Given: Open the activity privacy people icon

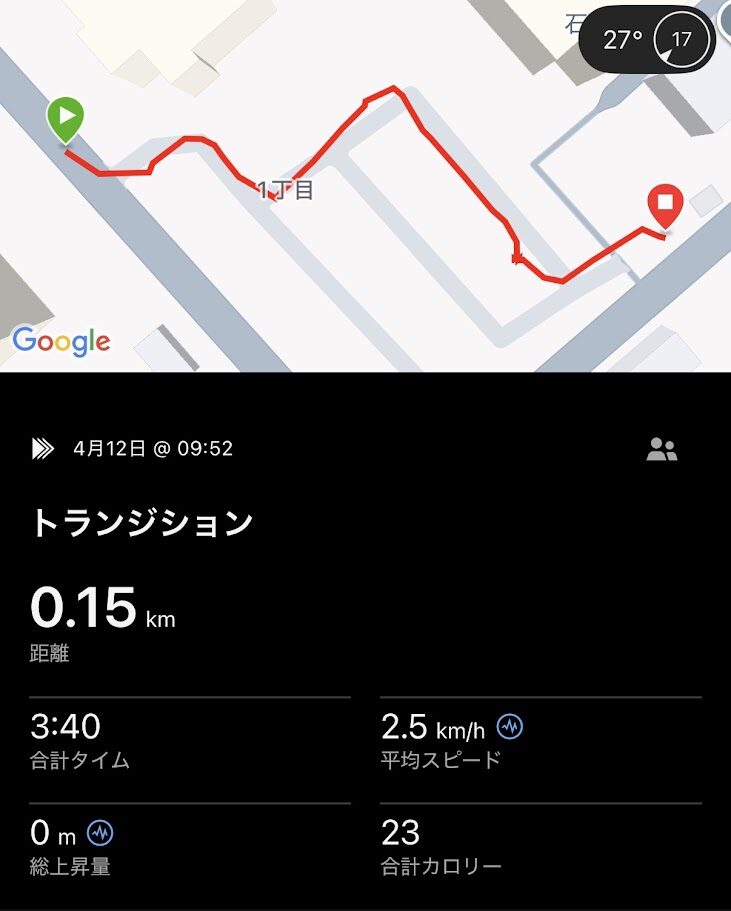Looking at the screenshot, I should 661,450.
